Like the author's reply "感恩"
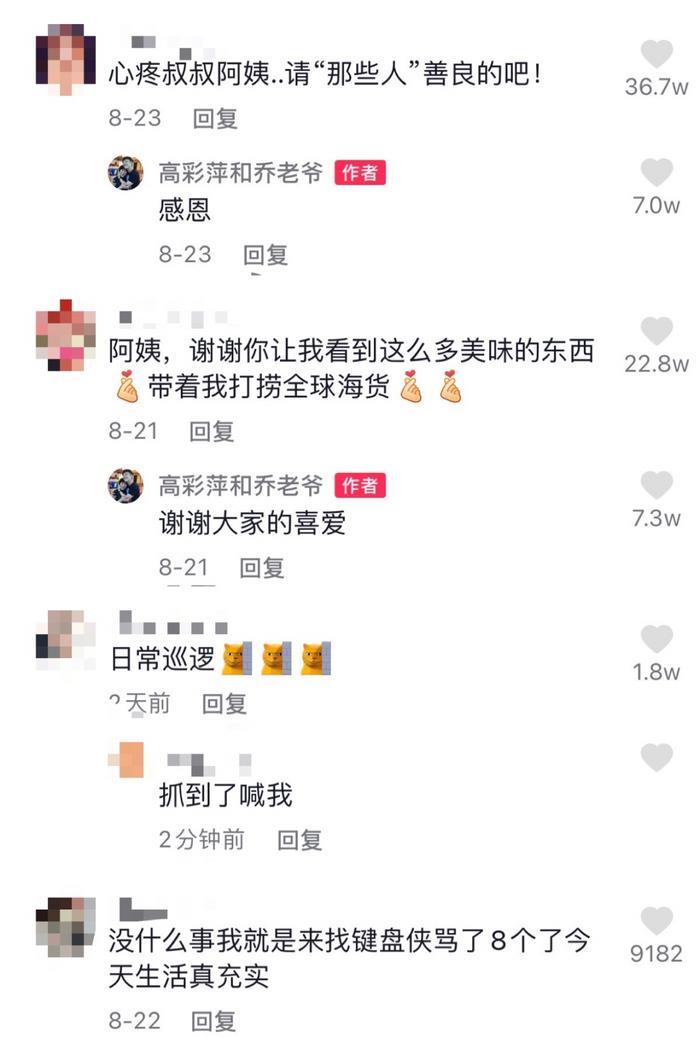The width and height of the screenshot is (700, 1038). 657,173
